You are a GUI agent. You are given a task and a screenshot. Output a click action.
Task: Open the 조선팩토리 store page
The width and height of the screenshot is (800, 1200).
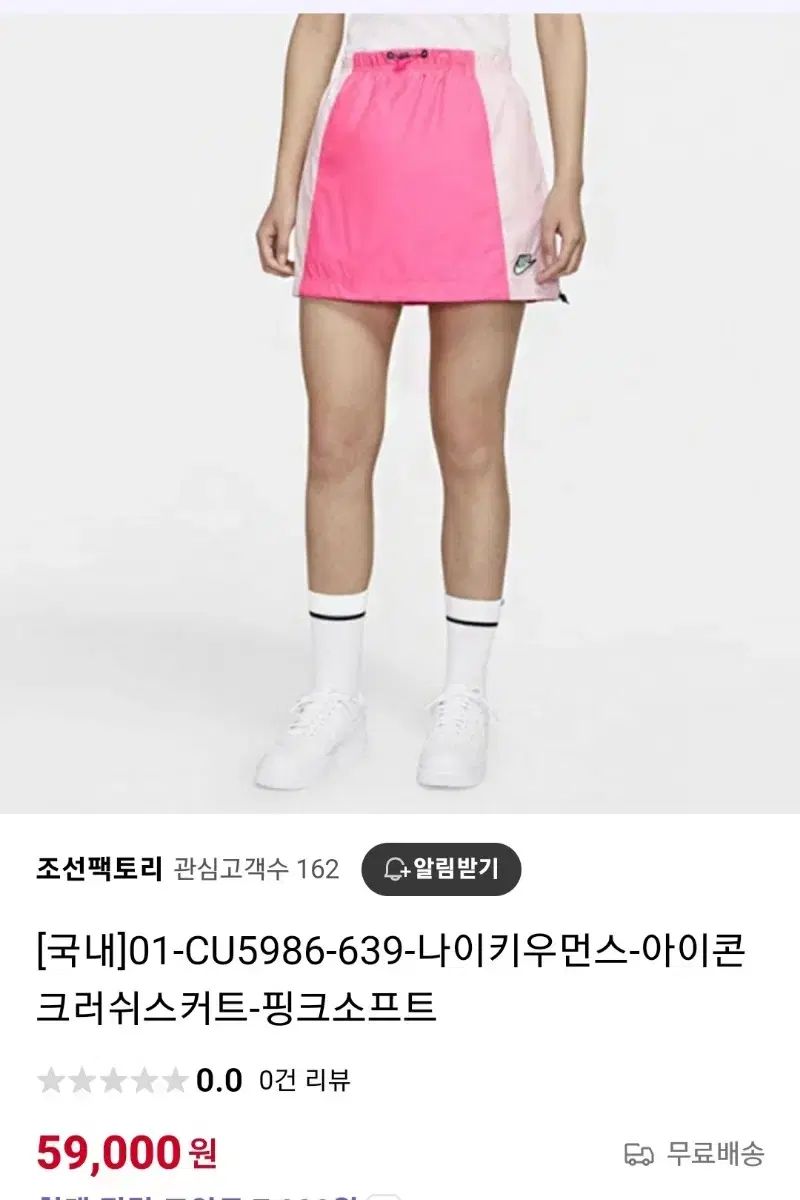(98, 868)
